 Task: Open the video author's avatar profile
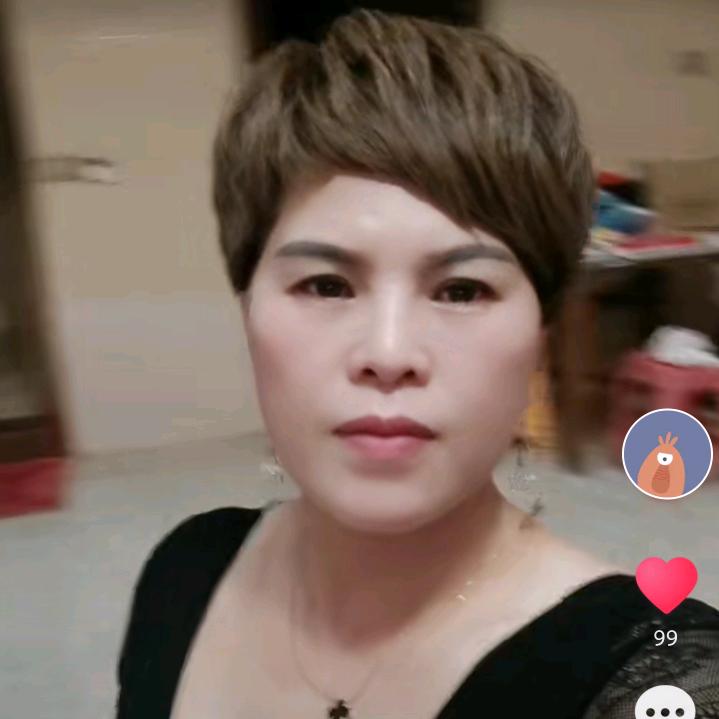[667, 454]
